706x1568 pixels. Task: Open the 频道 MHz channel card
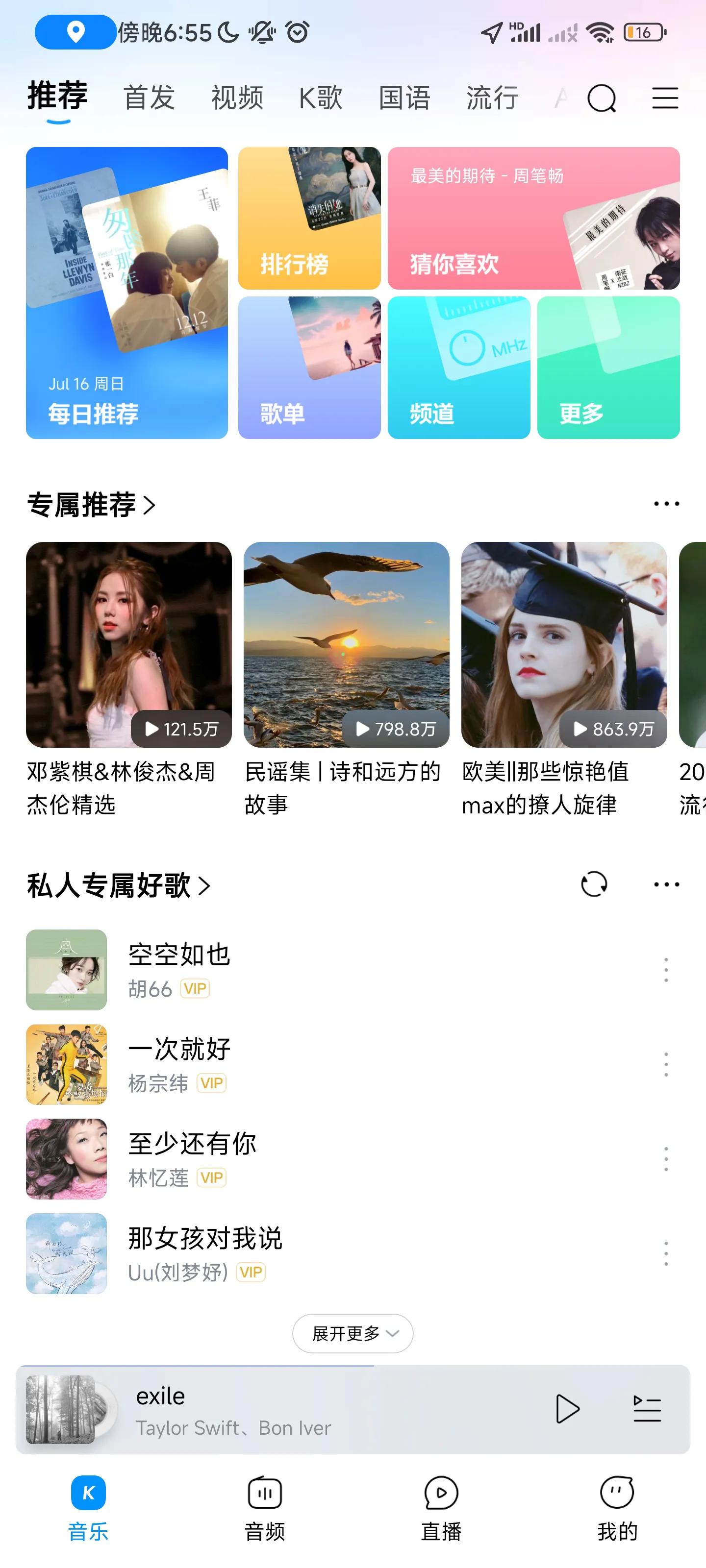(x=459, y=368)
